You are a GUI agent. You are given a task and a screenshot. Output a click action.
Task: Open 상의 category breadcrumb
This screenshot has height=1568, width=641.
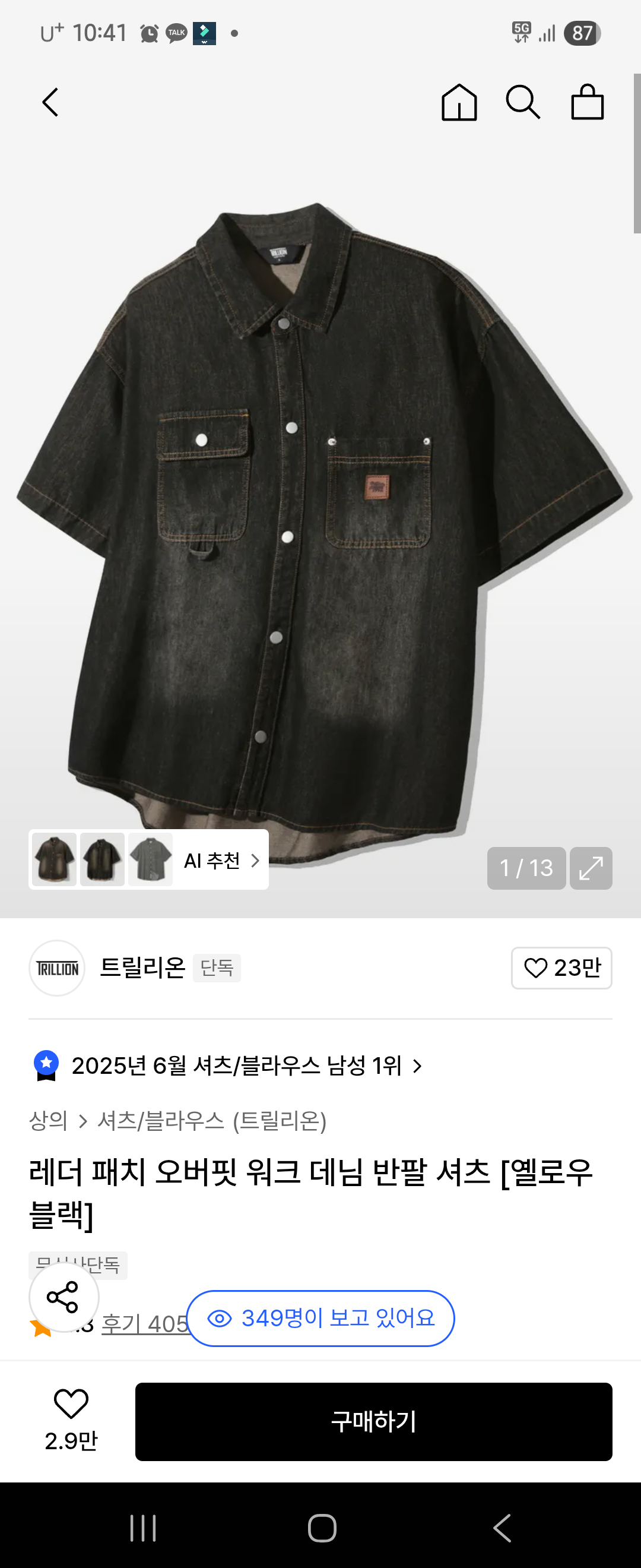(x=48, y=1121)
